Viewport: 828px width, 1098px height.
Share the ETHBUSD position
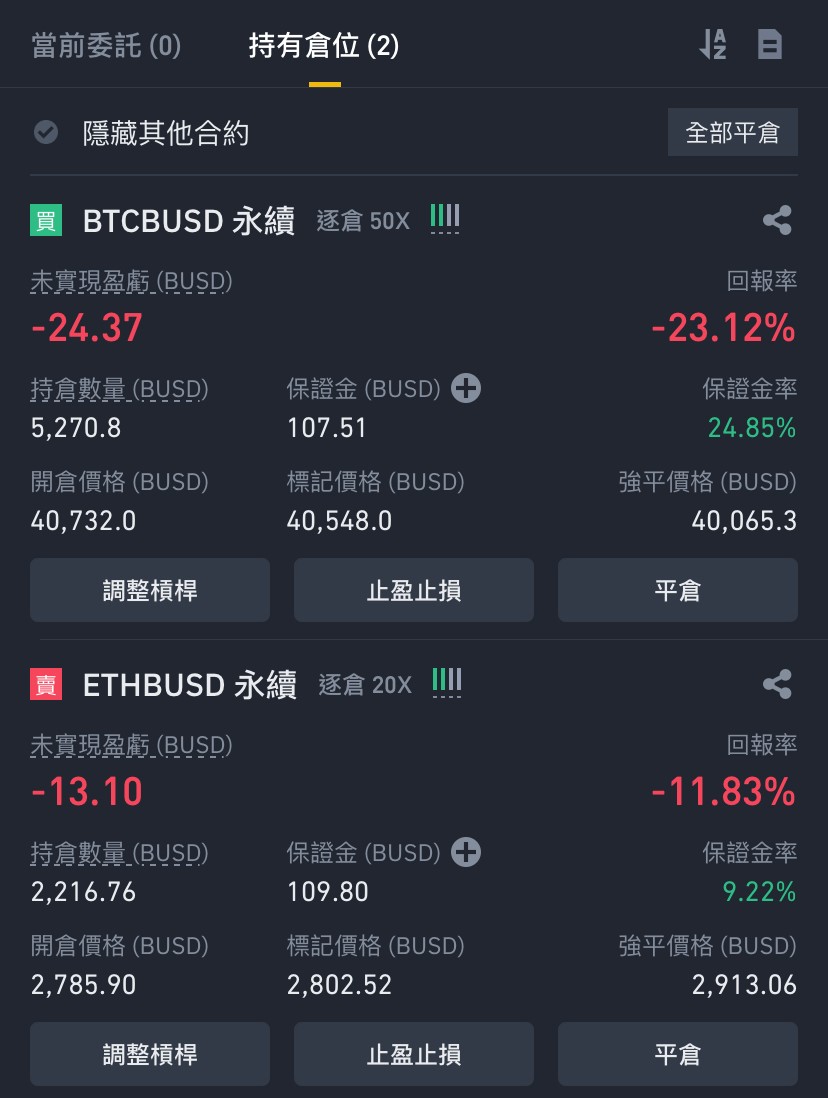(777, 684)
